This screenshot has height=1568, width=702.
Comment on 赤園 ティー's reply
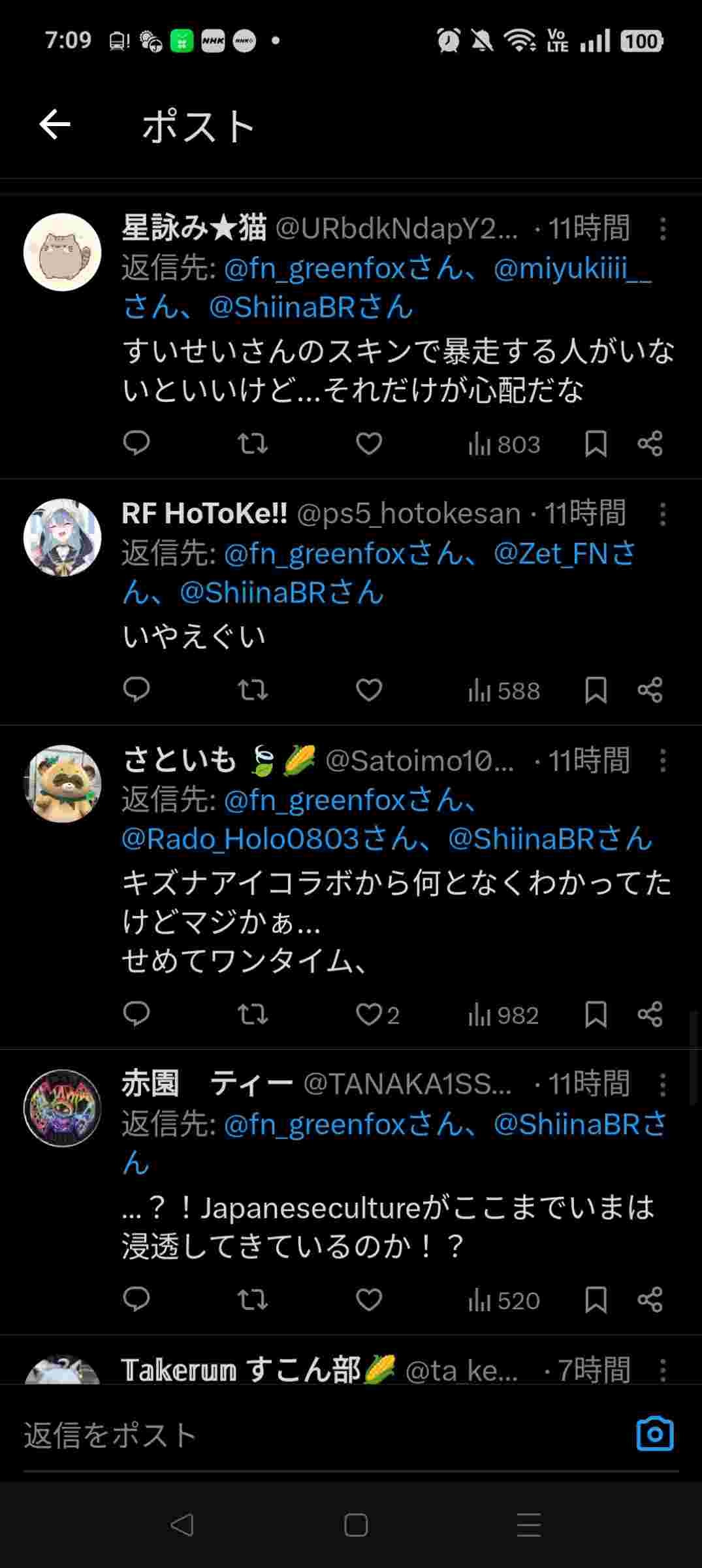pyautogui.click(x=136, y=1300)
